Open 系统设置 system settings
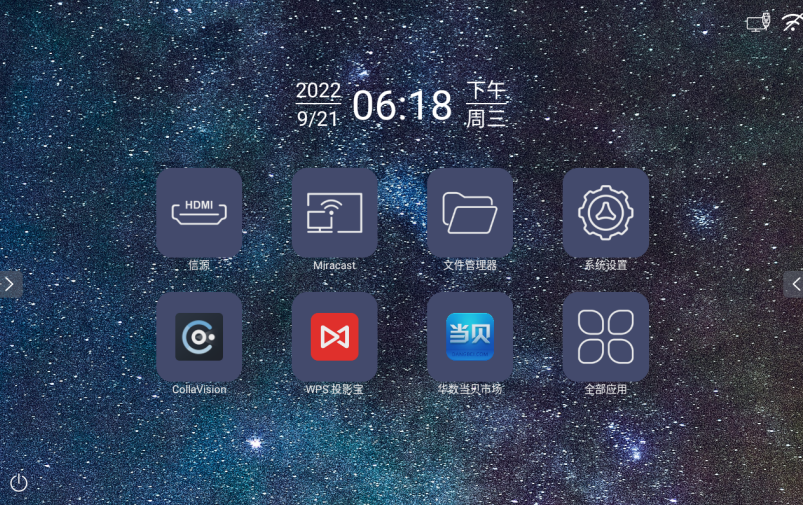 [x=605, y=212]
